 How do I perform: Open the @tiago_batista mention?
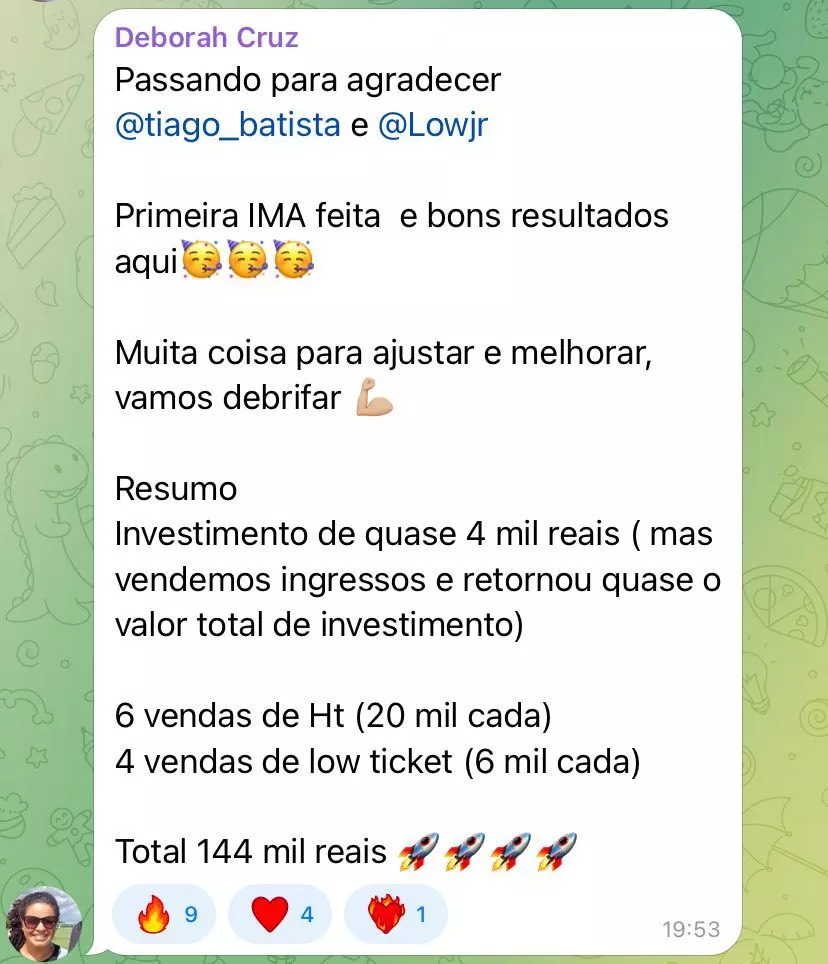pos(228,127)
